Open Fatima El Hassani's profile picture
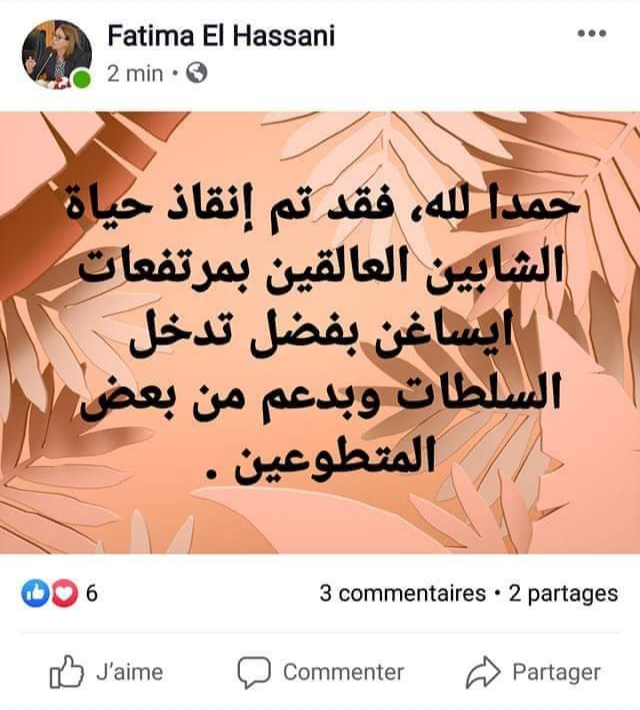This screenshot has width=640, height=710. click(56, 54)
